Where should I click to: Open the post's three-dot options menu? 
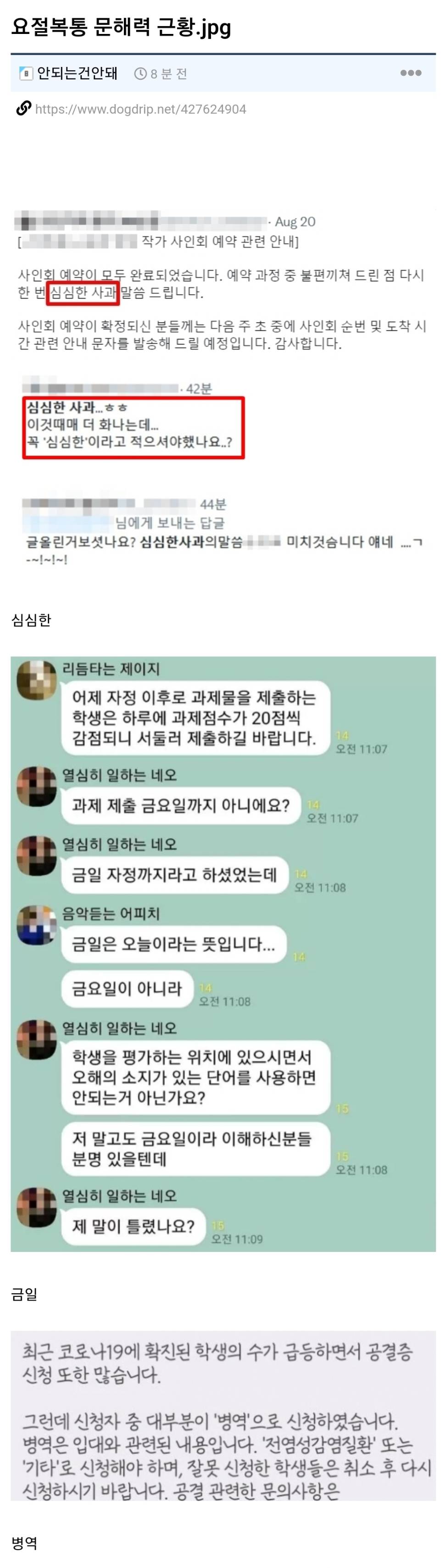pos(410,73)
